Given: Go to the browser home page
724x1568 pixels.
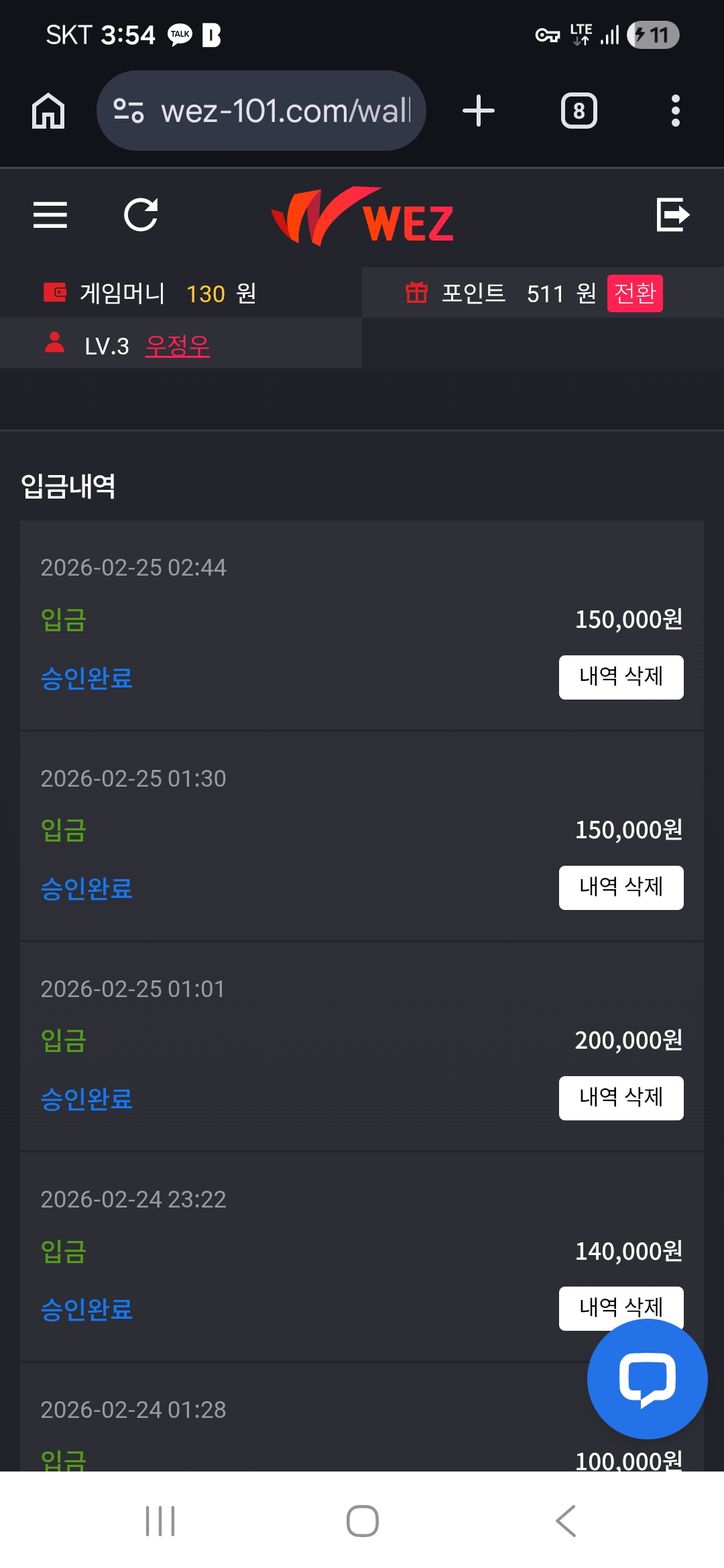Looking at the screenshot, I should pos(48,111).
